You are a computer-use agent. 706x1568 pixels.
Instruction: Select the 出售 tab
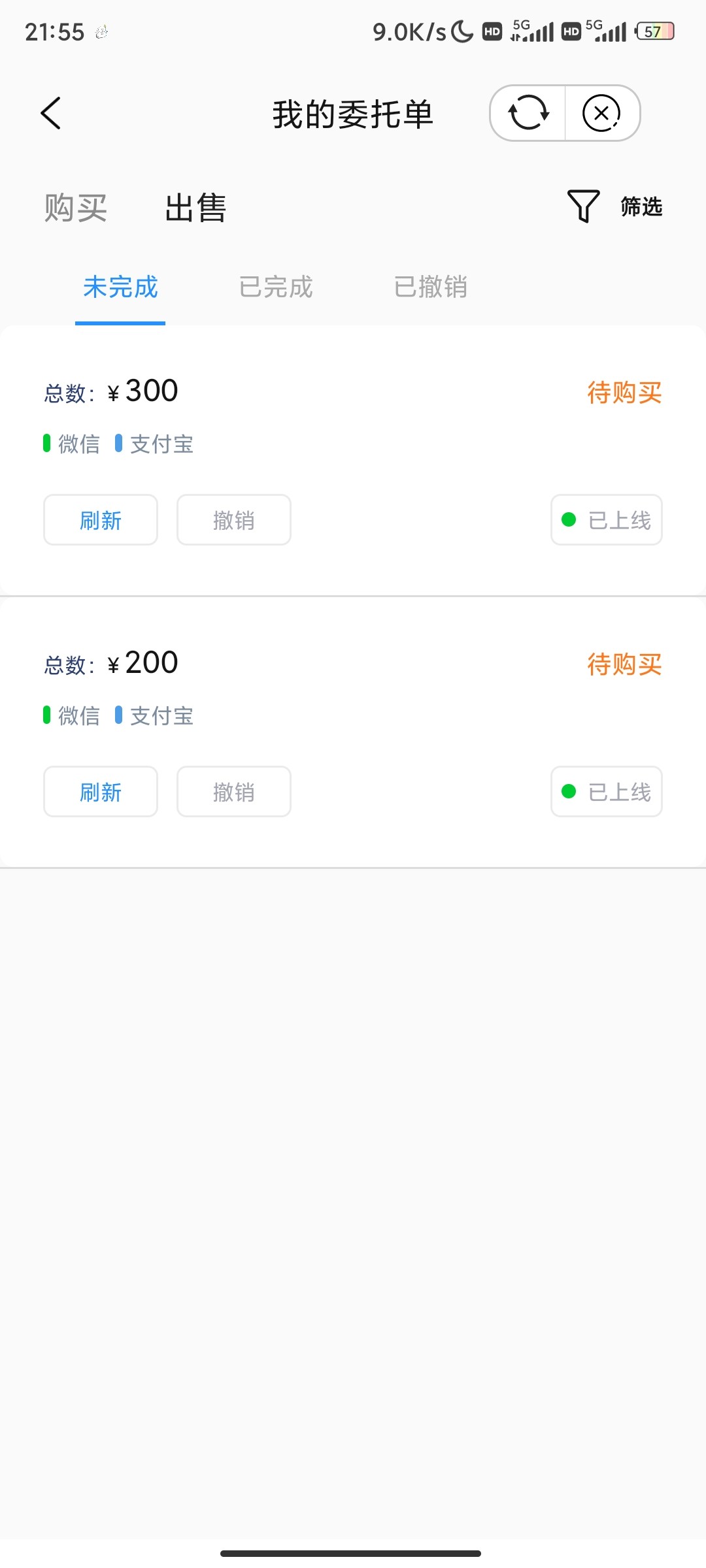click(195, 208)
